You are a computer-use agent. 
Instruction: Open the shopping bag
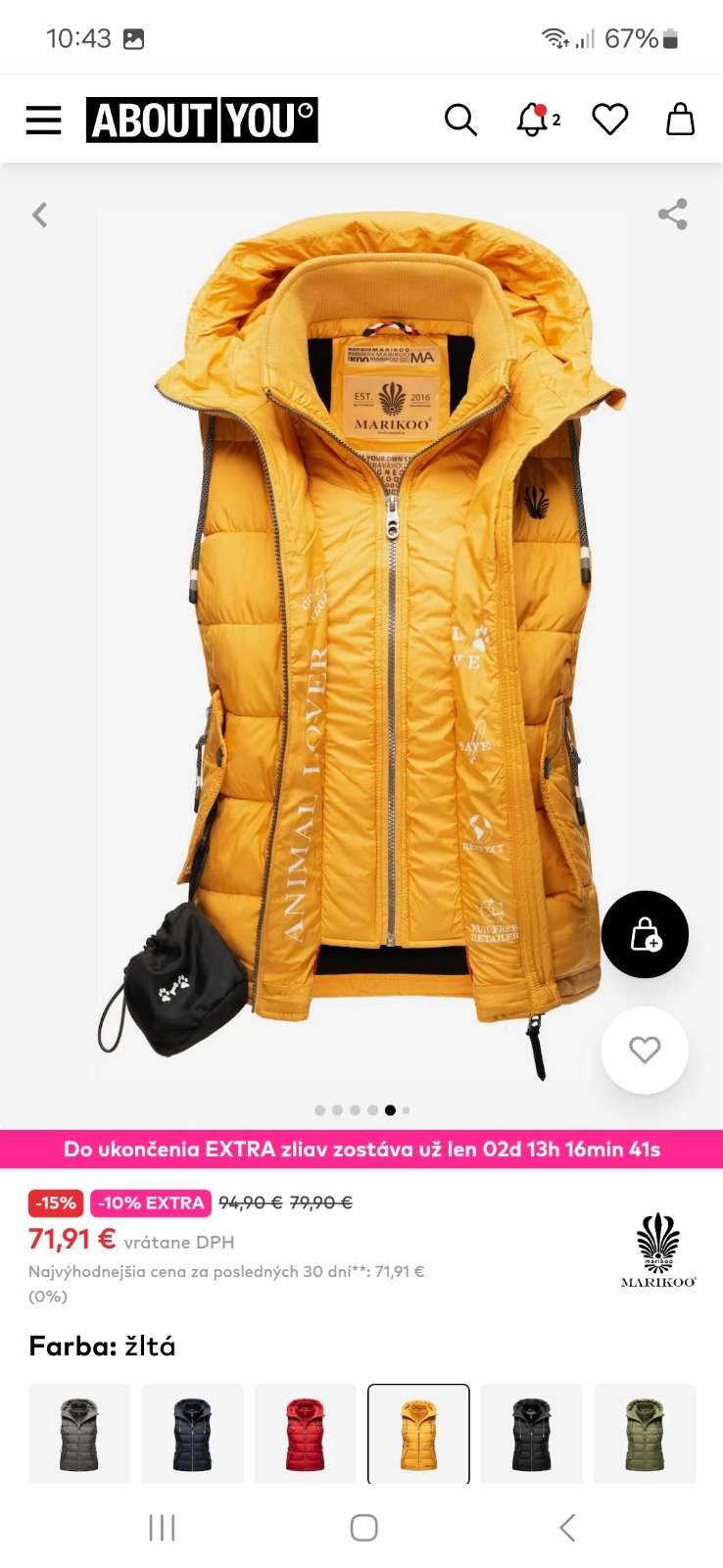680,120
